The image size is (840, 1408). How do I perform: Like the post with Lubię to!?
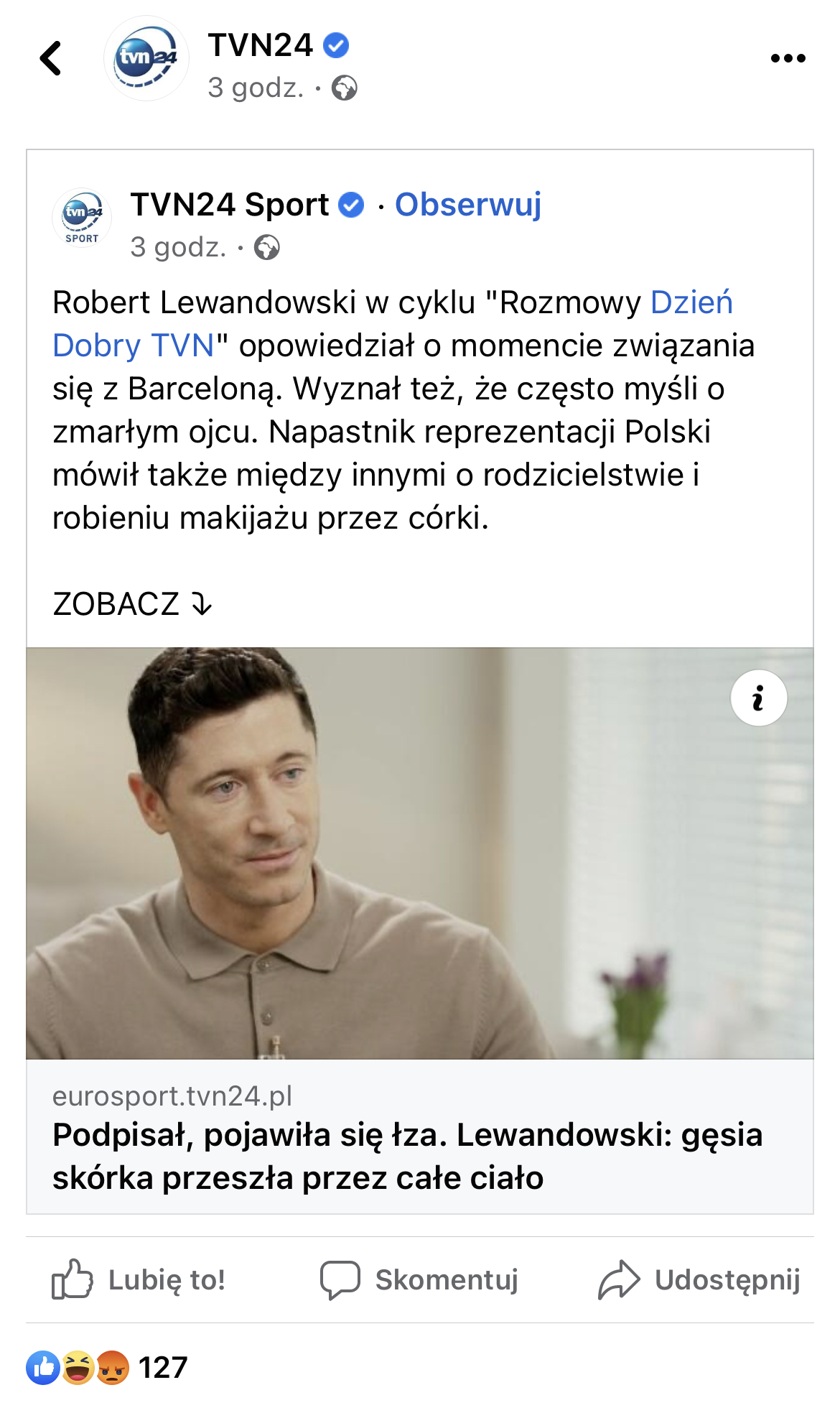(x=139, y=1280)
